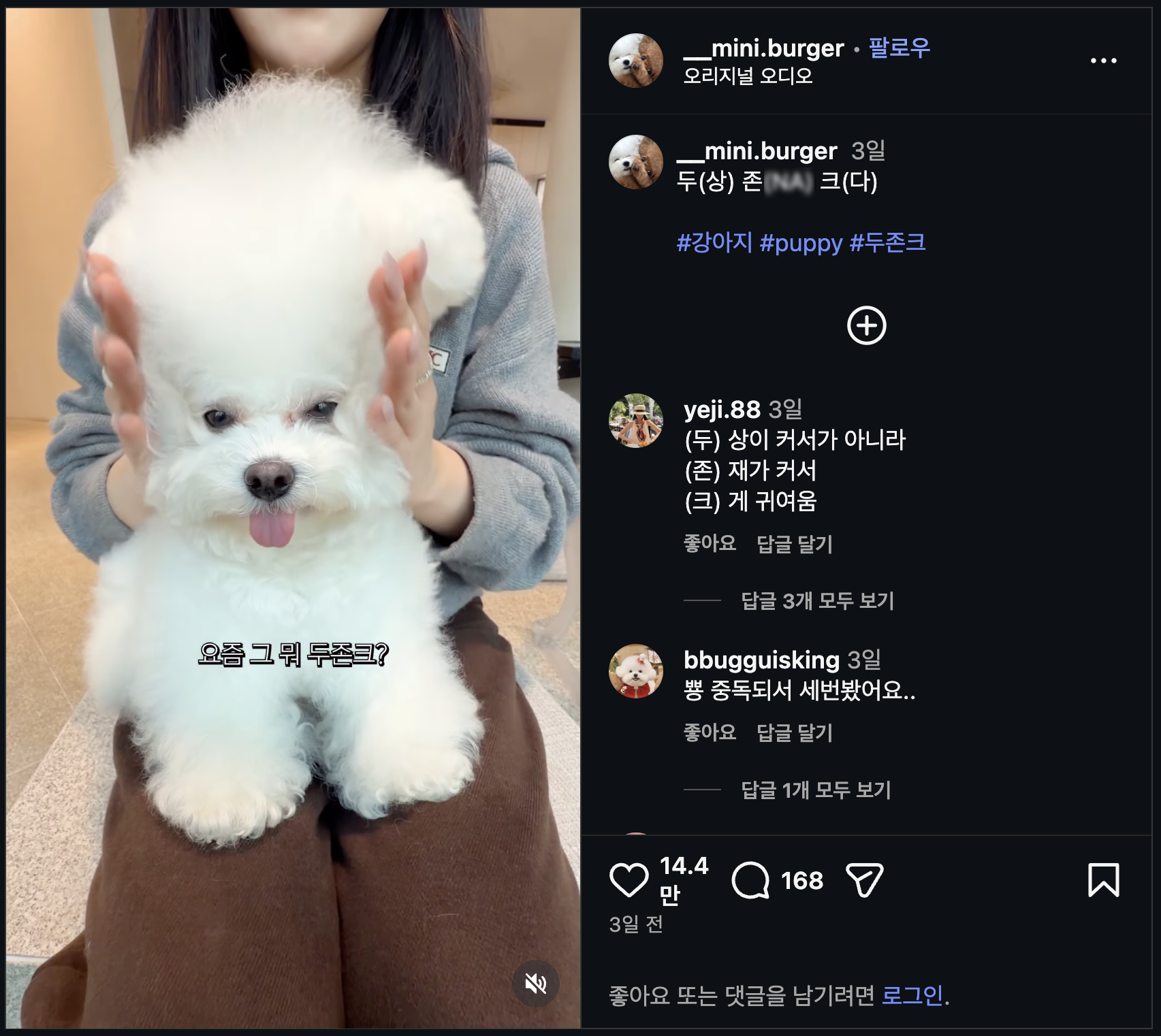Open __mini.burger profile from header username

pyautogui.click(x=763, y=48)
